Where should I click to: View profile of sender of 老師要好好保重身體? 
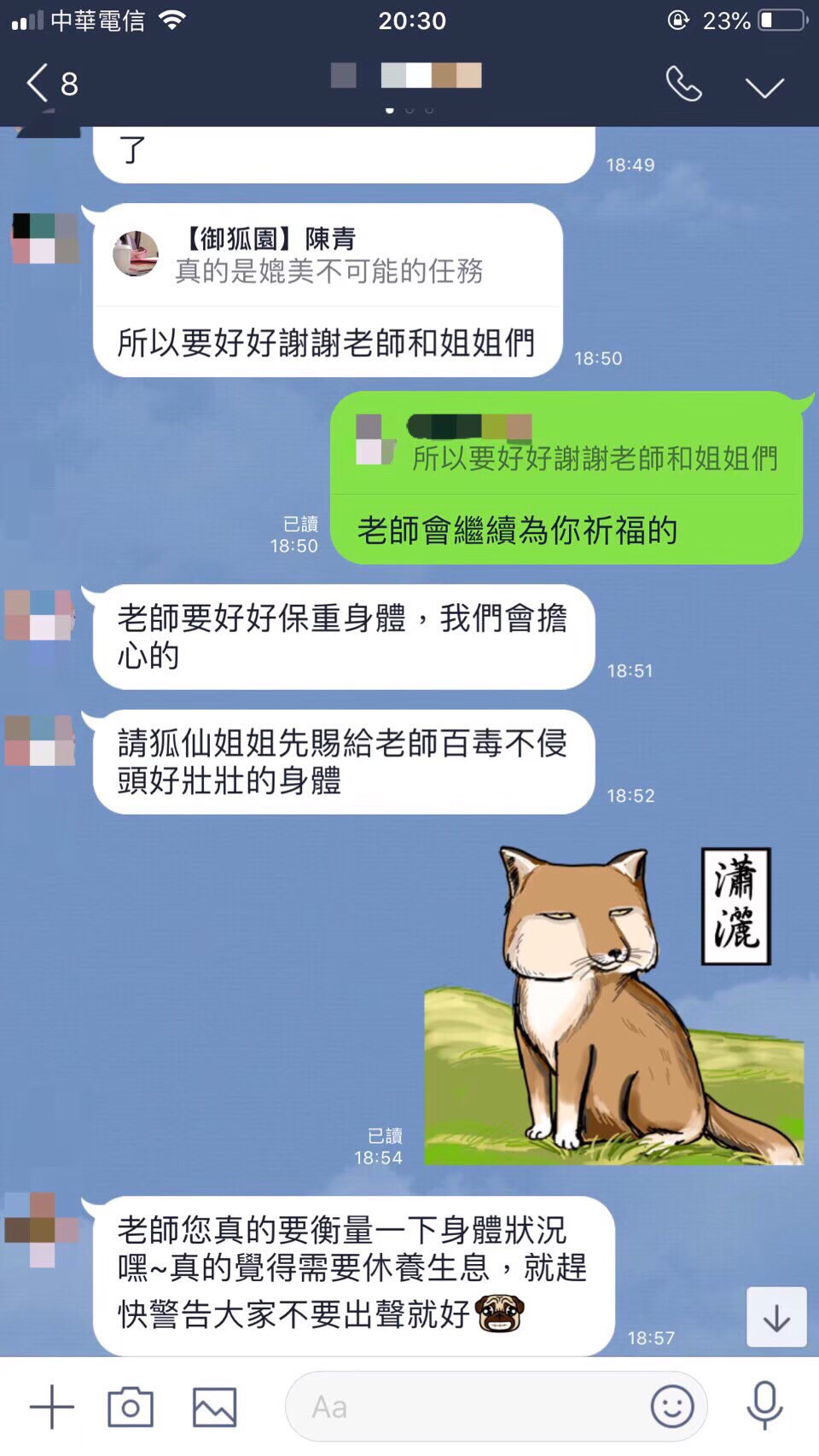pos(40,615)
